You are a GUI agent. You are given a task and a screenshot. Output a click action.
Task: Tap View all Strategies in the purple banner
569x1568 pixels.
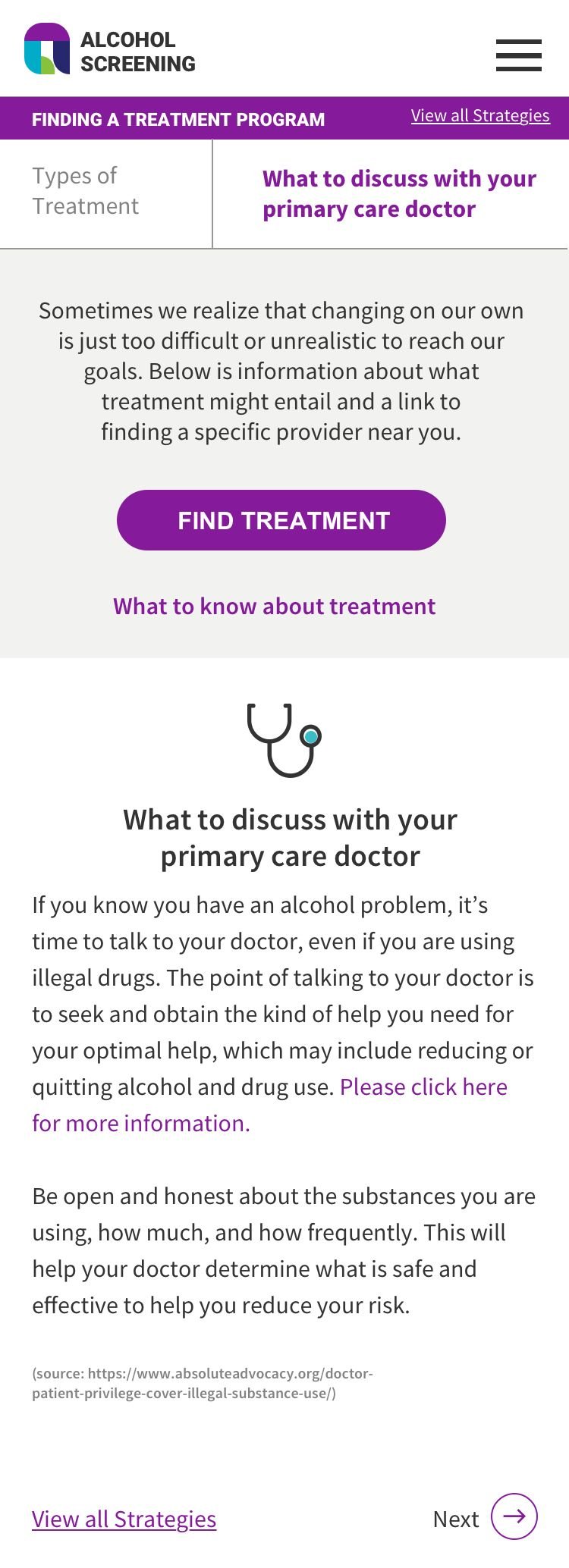480,116
